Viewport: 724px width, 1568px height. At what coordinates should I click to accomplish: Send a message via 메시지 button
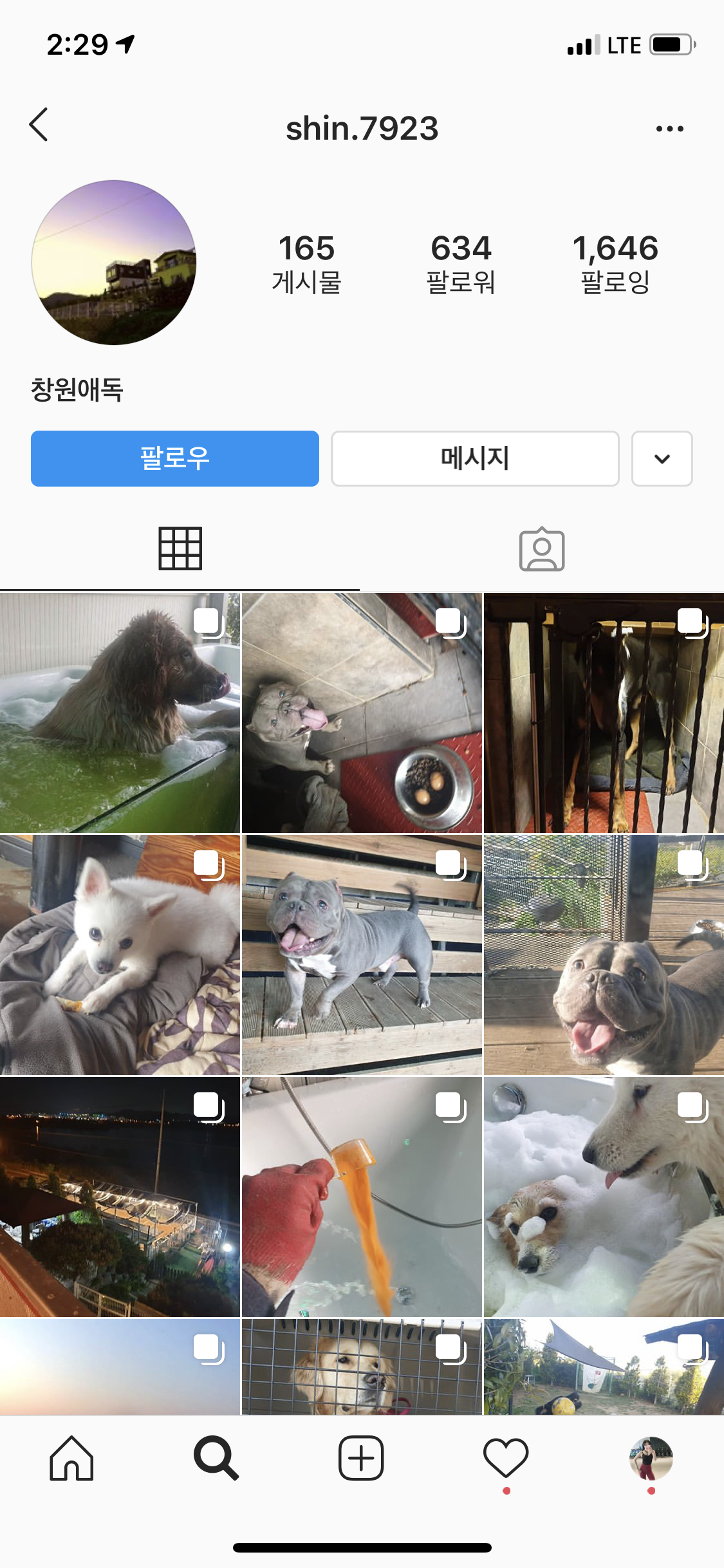click(475, 458)
